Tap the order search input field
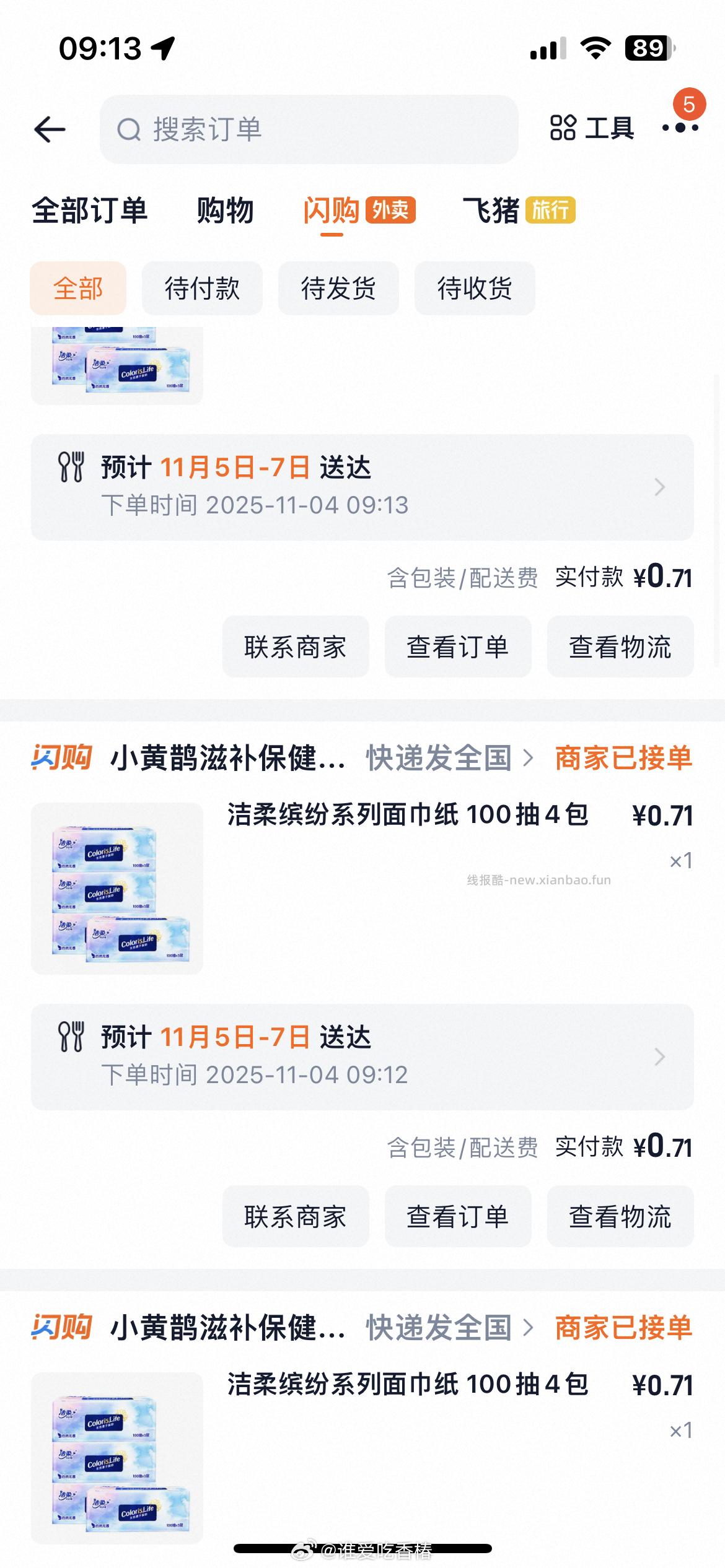725x1568 pixels. coord(310,128)
